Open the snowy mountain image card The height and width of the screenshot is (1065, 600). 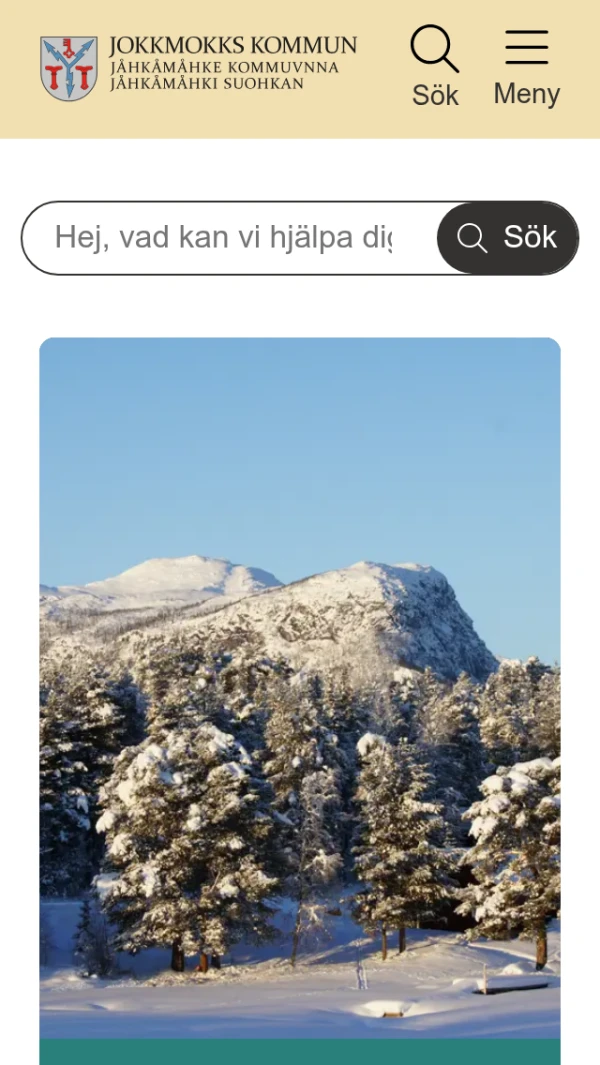pyautogui.click(x=300, y=690)
